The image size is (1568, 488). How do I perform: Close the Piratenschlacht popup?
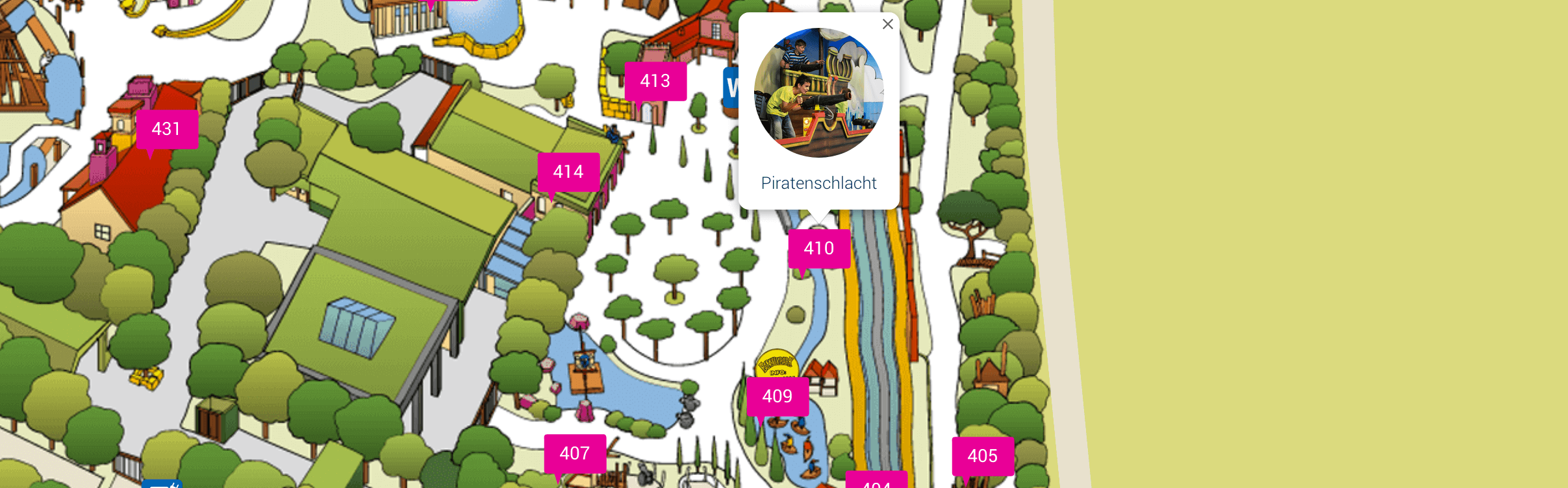887,25
